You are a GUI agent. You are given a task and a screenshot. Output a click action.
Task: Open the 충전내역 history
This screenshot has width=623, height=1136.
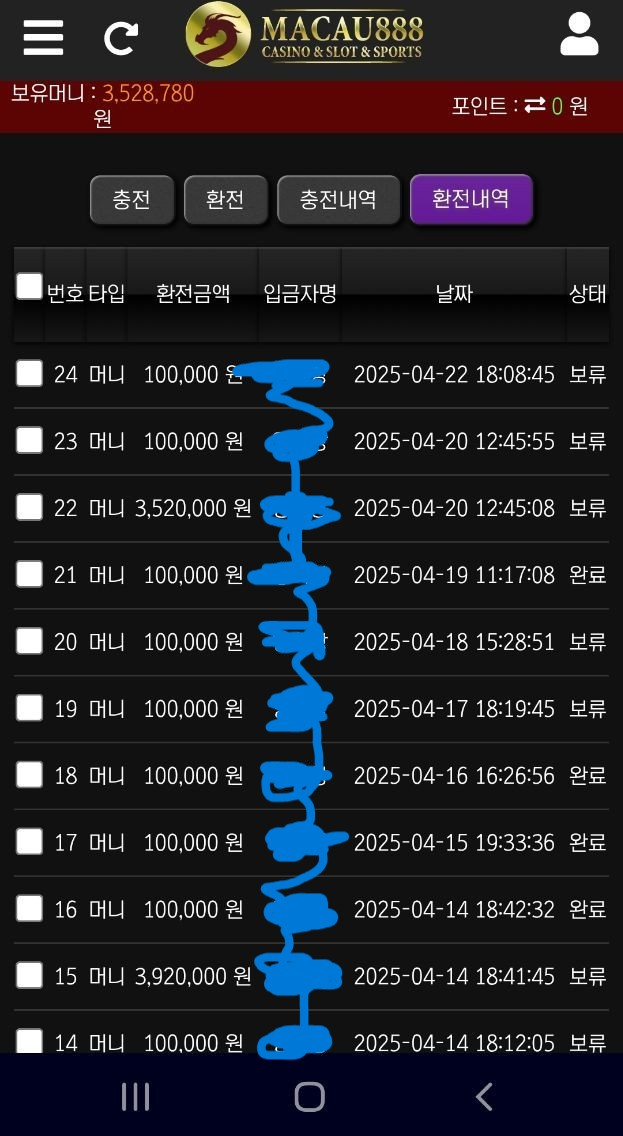tap(338, 199)
